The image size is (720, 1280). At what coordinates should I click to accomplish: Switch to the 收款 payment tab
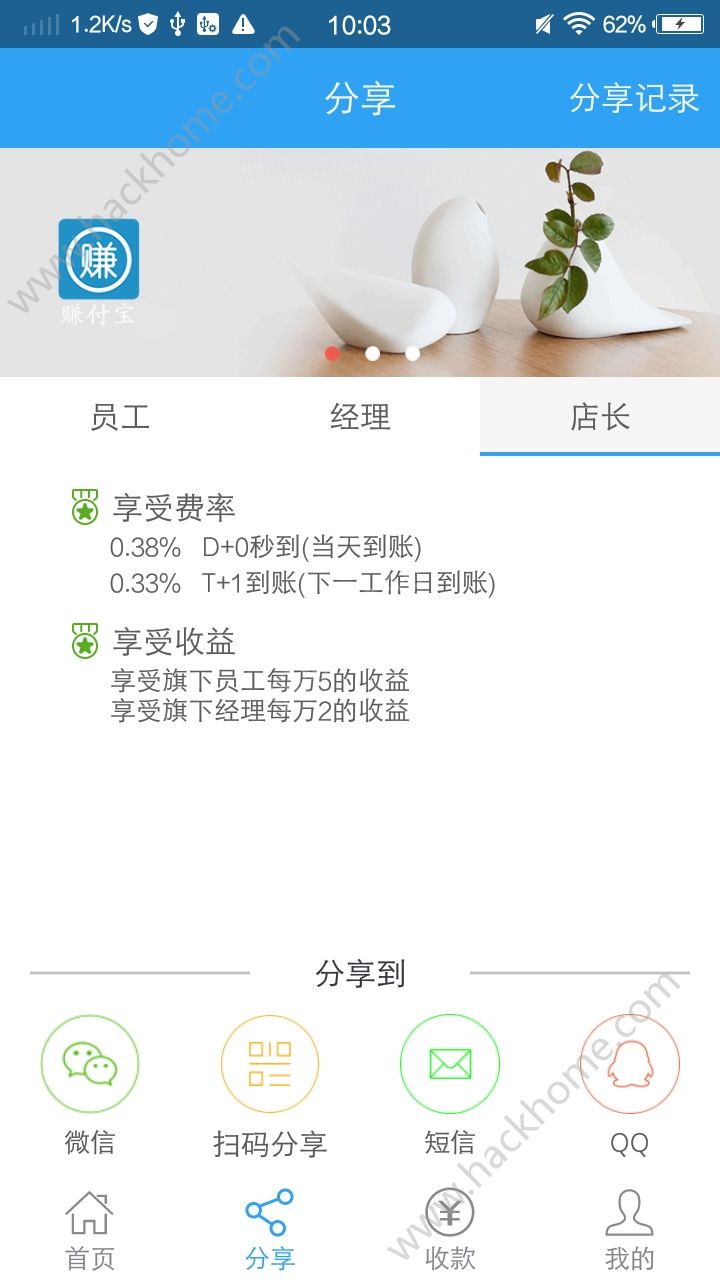pos(450,1230)
